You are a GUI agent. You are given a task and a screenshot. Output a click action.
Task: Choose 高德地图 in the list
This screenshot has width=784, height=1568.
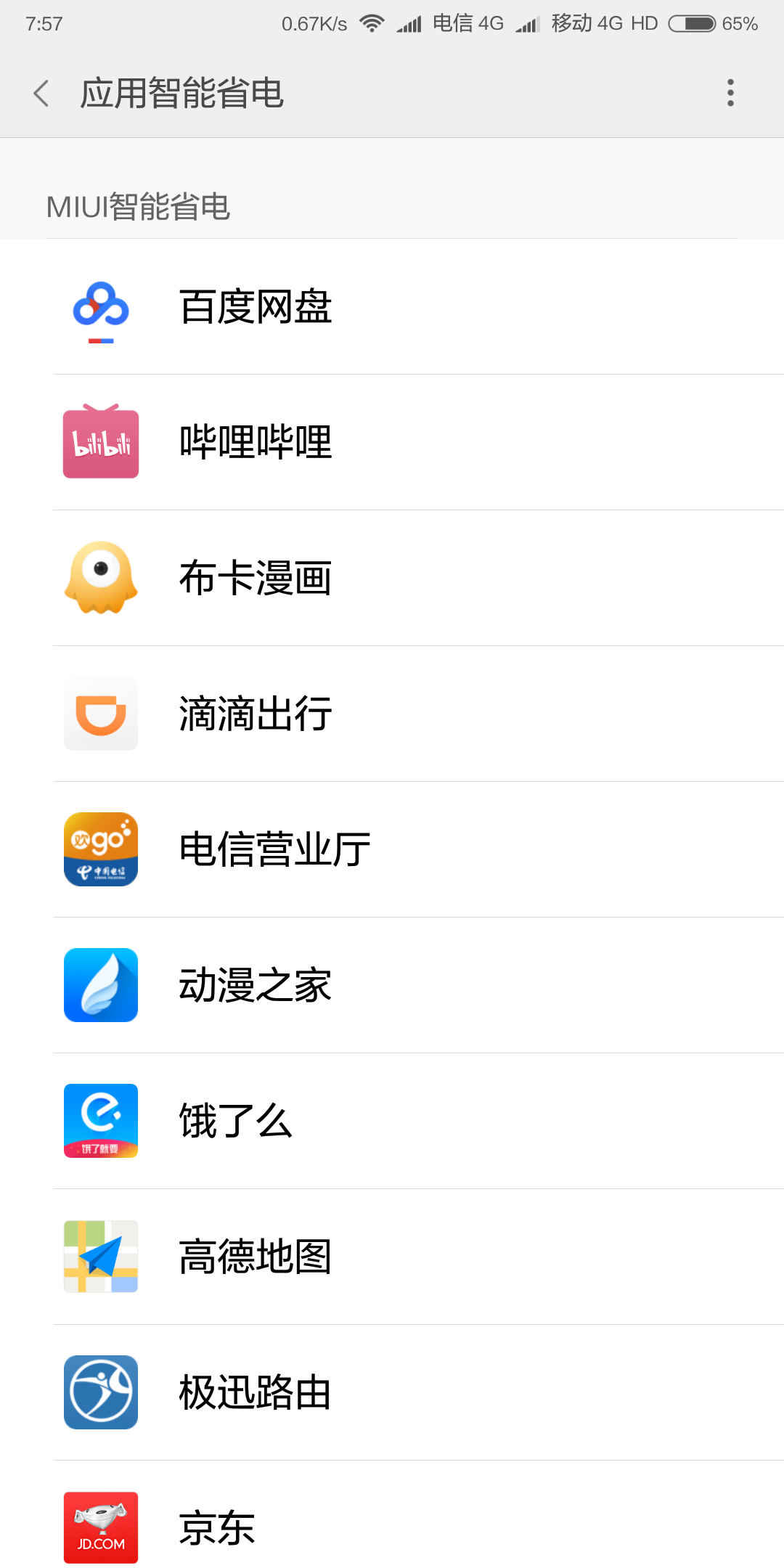pyautogui.click(x=392, y=1257)
